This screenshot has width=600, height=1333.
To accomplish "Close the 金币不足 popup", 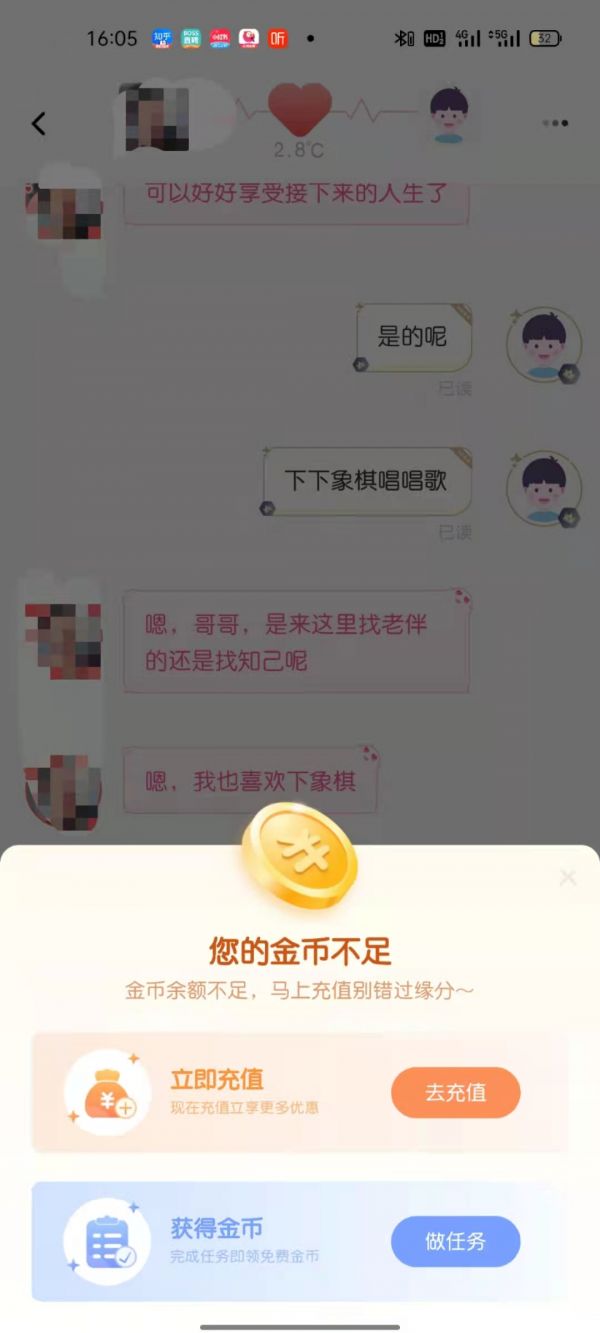I will [568, 878].
